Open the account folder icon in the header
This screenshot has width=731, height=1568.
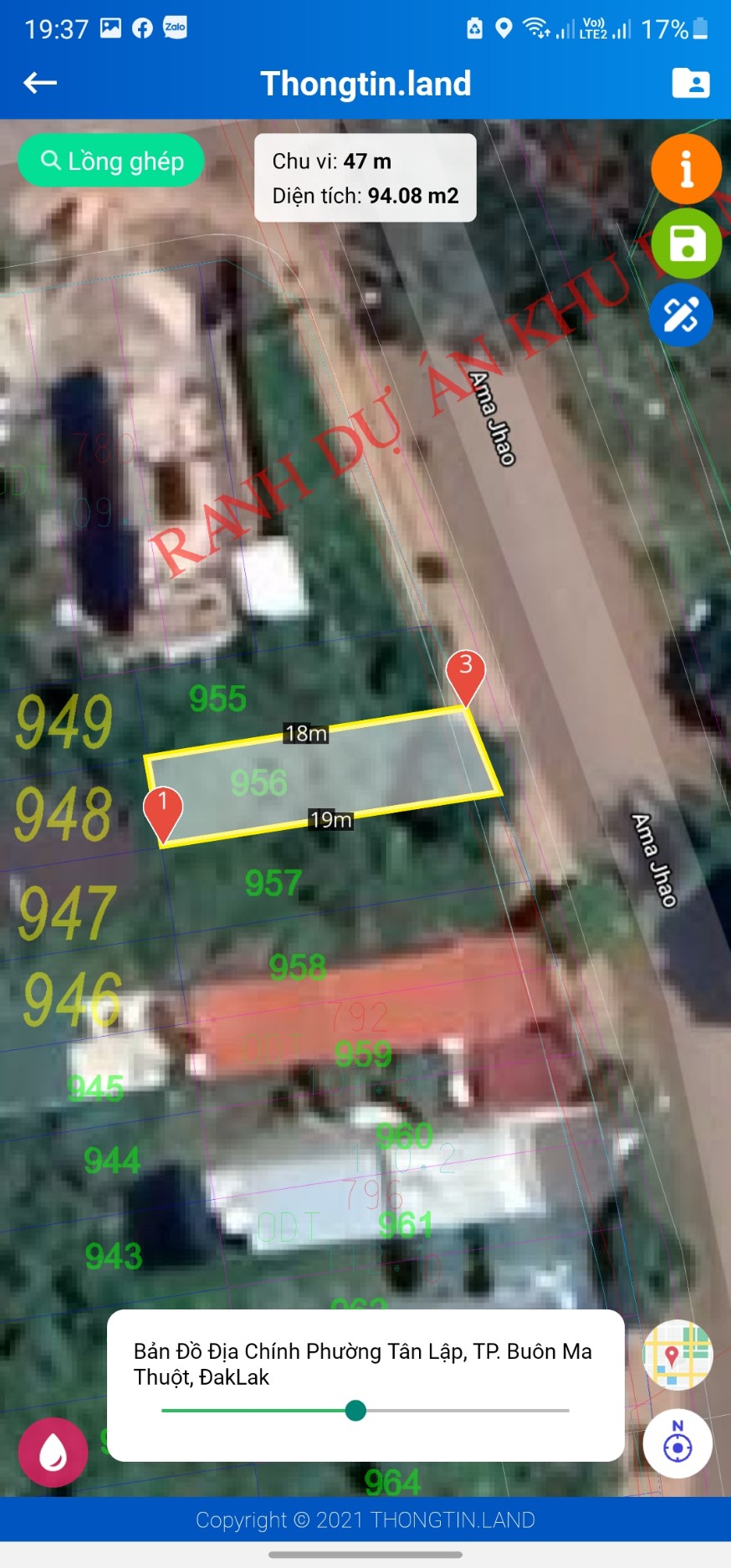coord(691,83)
